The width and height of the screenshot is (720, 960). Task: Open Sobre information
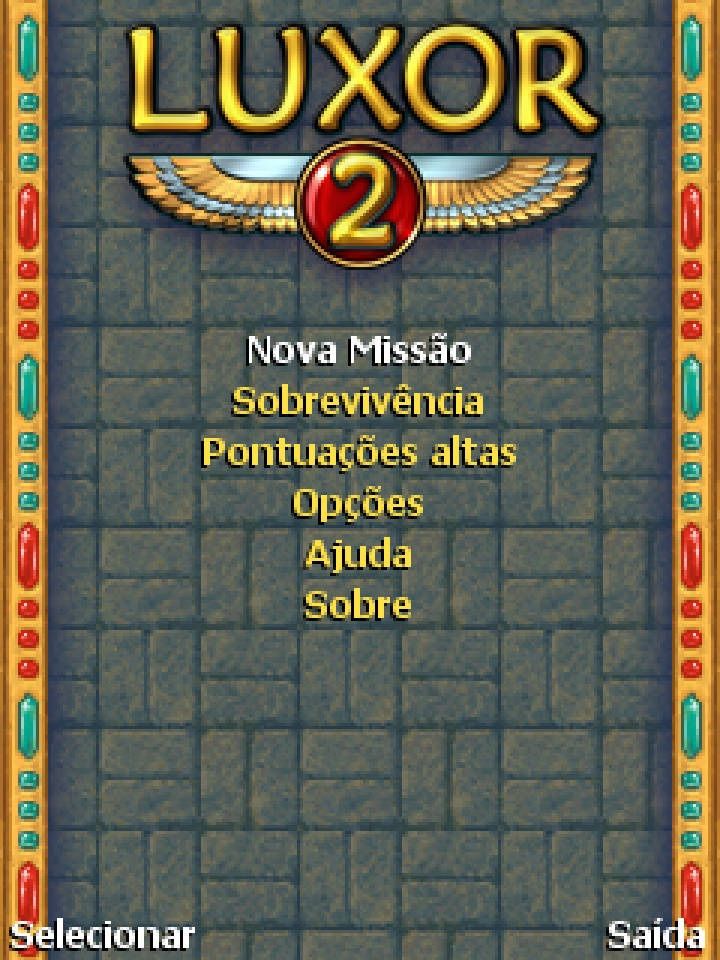[x=358, y=606]
